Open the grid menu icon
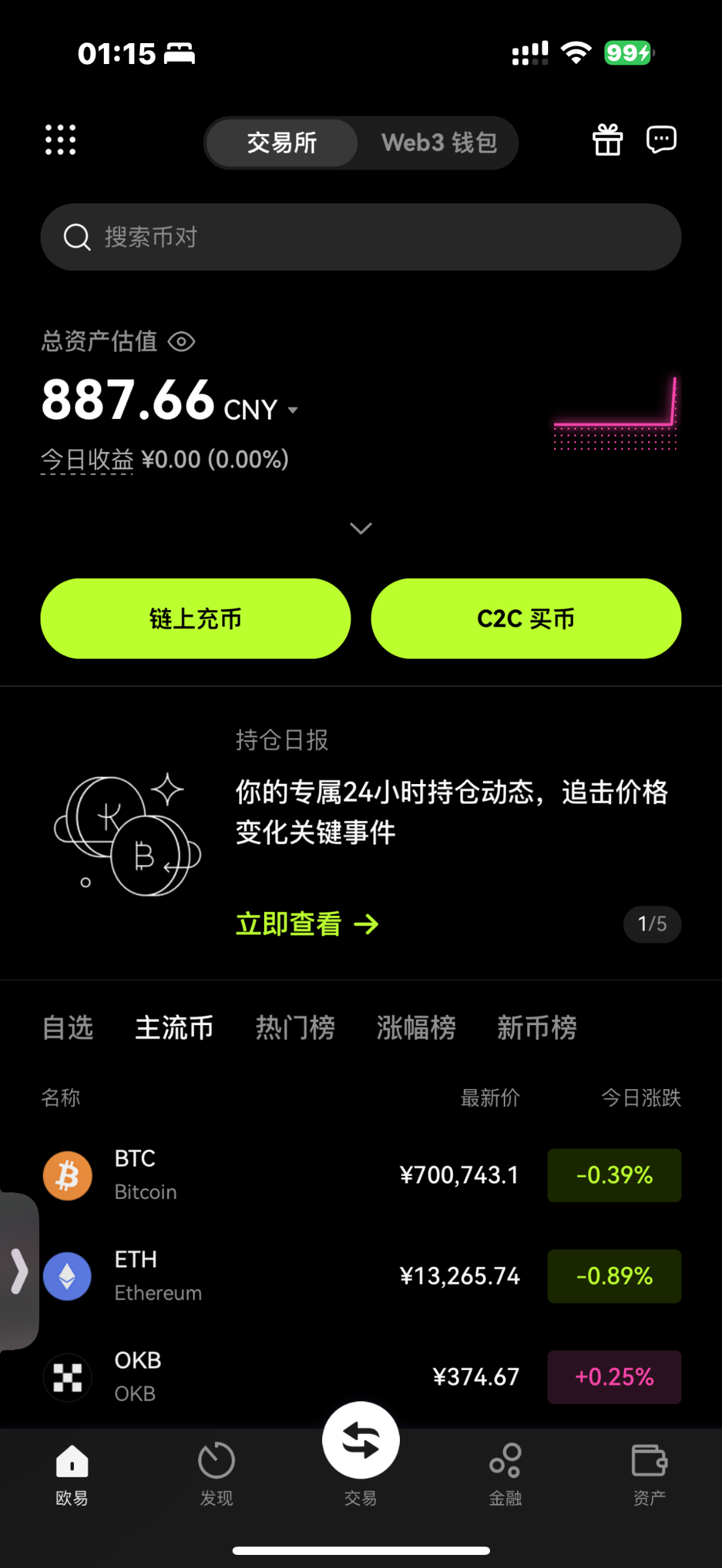 tap(60, 140)
